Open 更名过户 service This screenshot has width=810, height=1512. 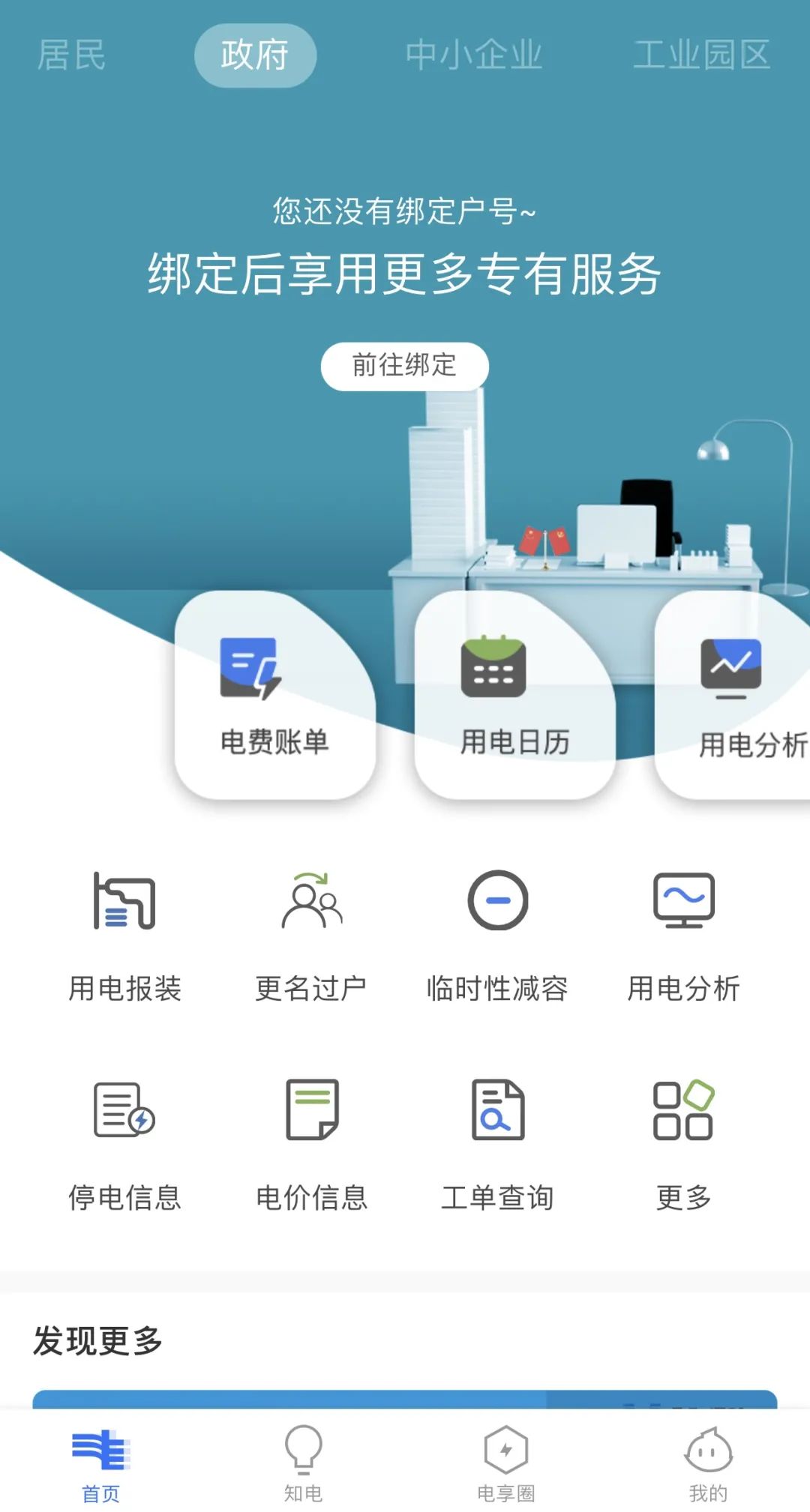[x=311, y=937]
